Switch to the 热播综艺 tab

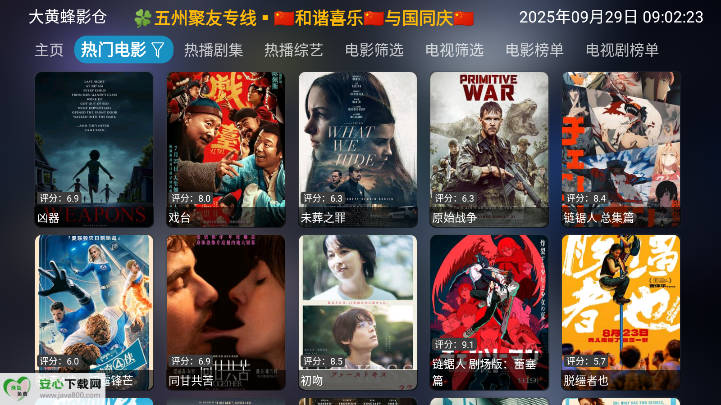click(293, 50)
